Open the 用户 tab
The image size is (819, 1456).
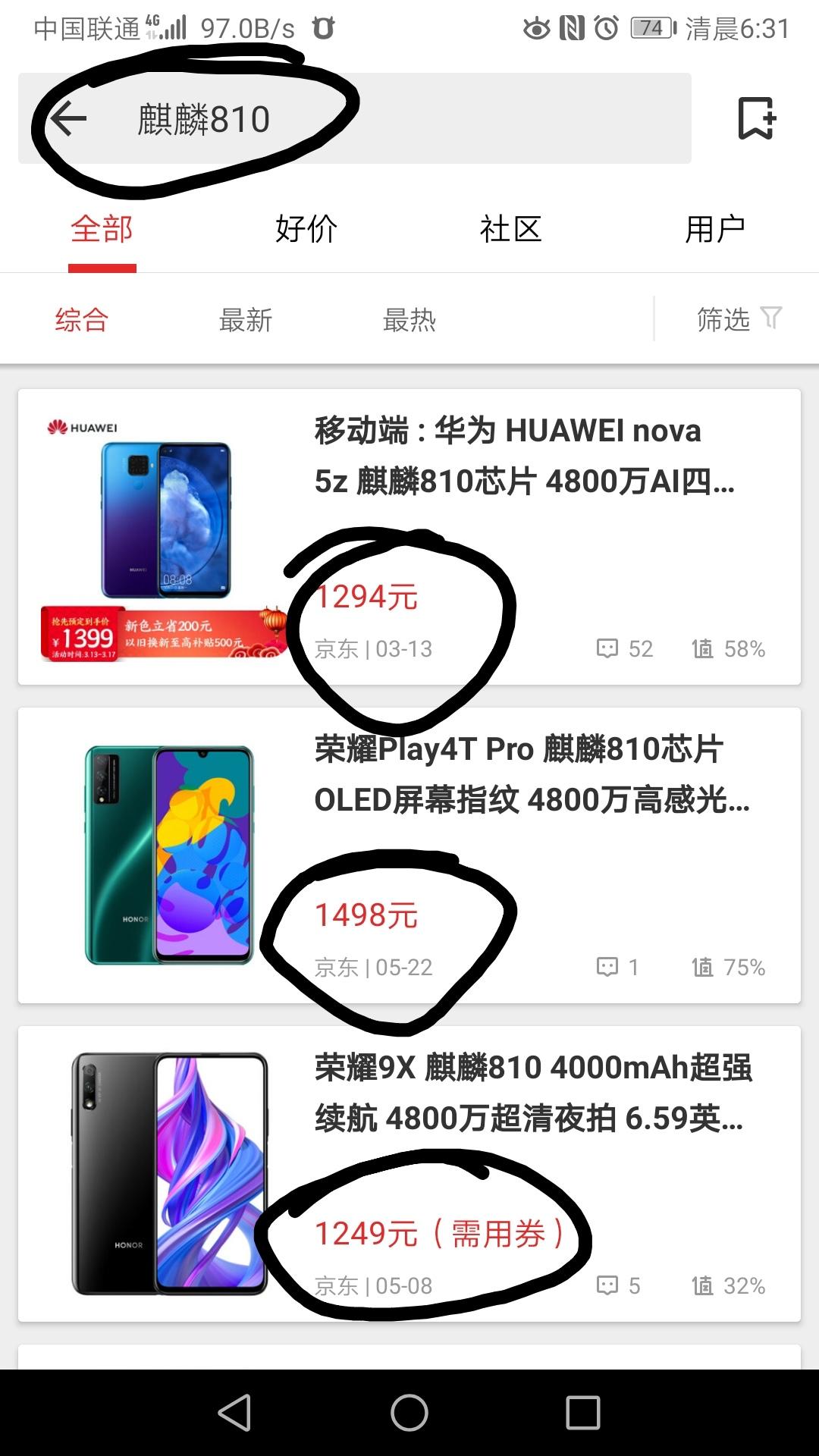tap(714, 229)
